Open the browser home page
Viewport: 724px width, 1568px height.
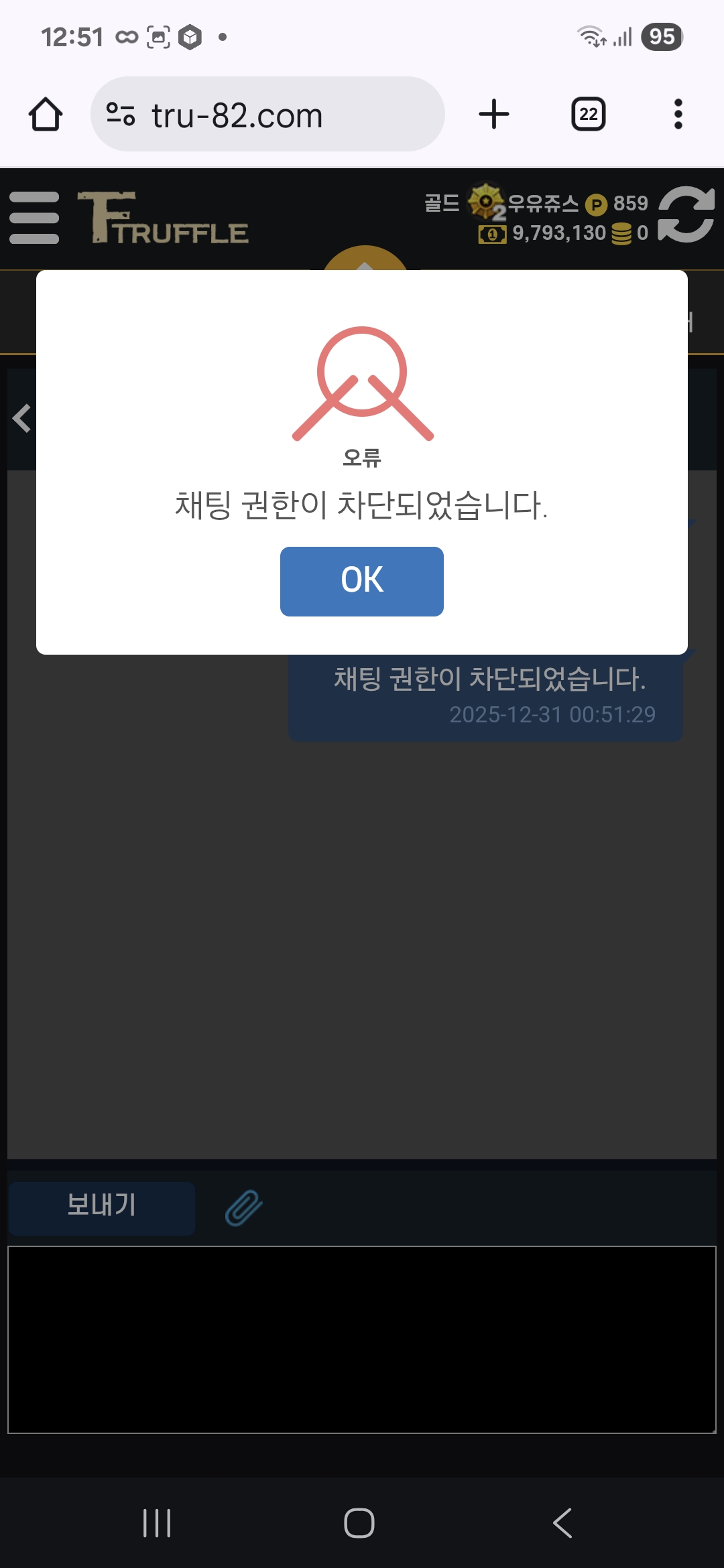tap(46, 115)
